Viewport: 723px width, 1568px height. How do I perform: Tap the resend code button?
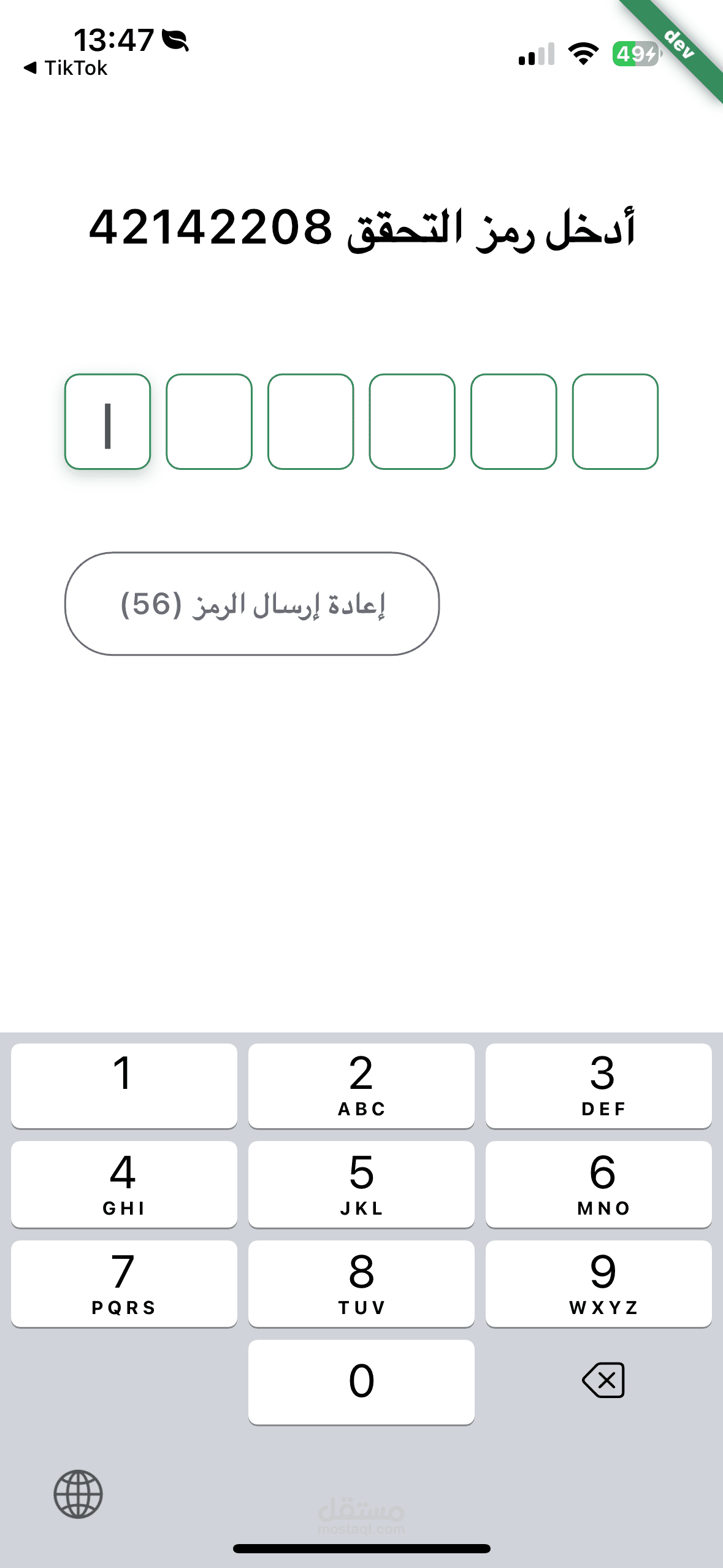point(252,604)
